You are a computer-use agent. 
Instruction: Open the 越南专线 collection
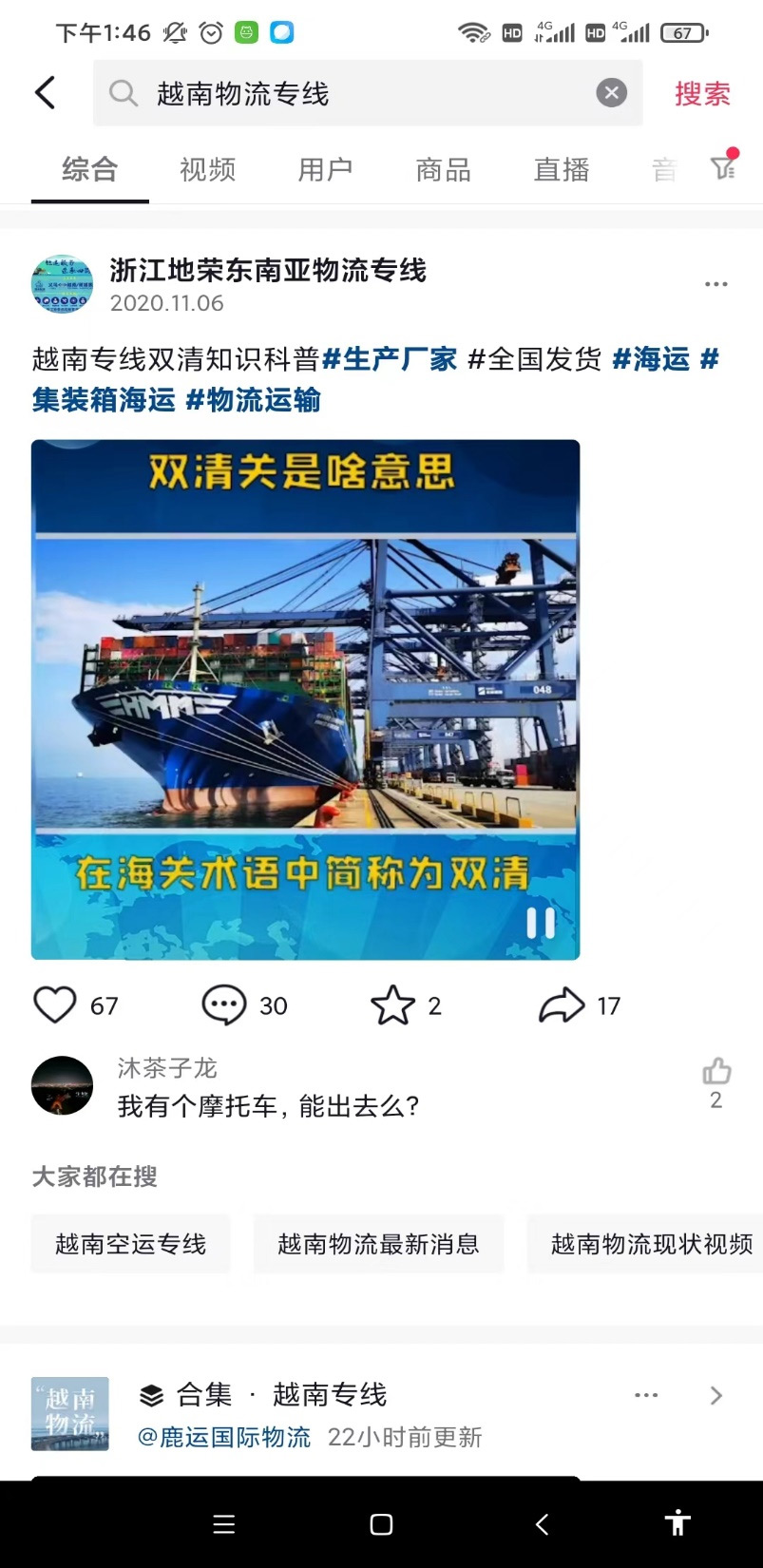coord(329,1395)
